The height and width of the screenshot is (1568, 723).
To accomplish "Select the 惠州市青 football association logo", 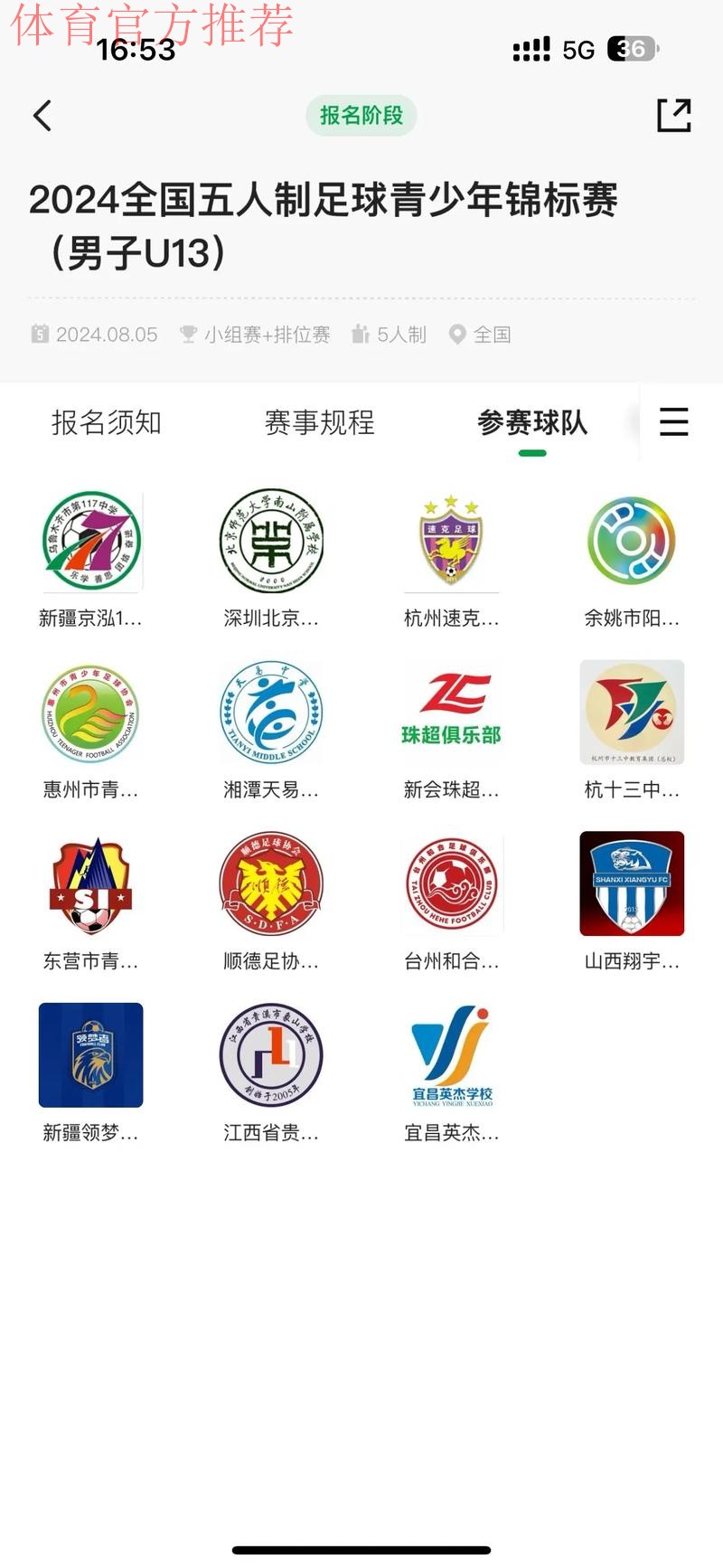I will pos(90,712).
